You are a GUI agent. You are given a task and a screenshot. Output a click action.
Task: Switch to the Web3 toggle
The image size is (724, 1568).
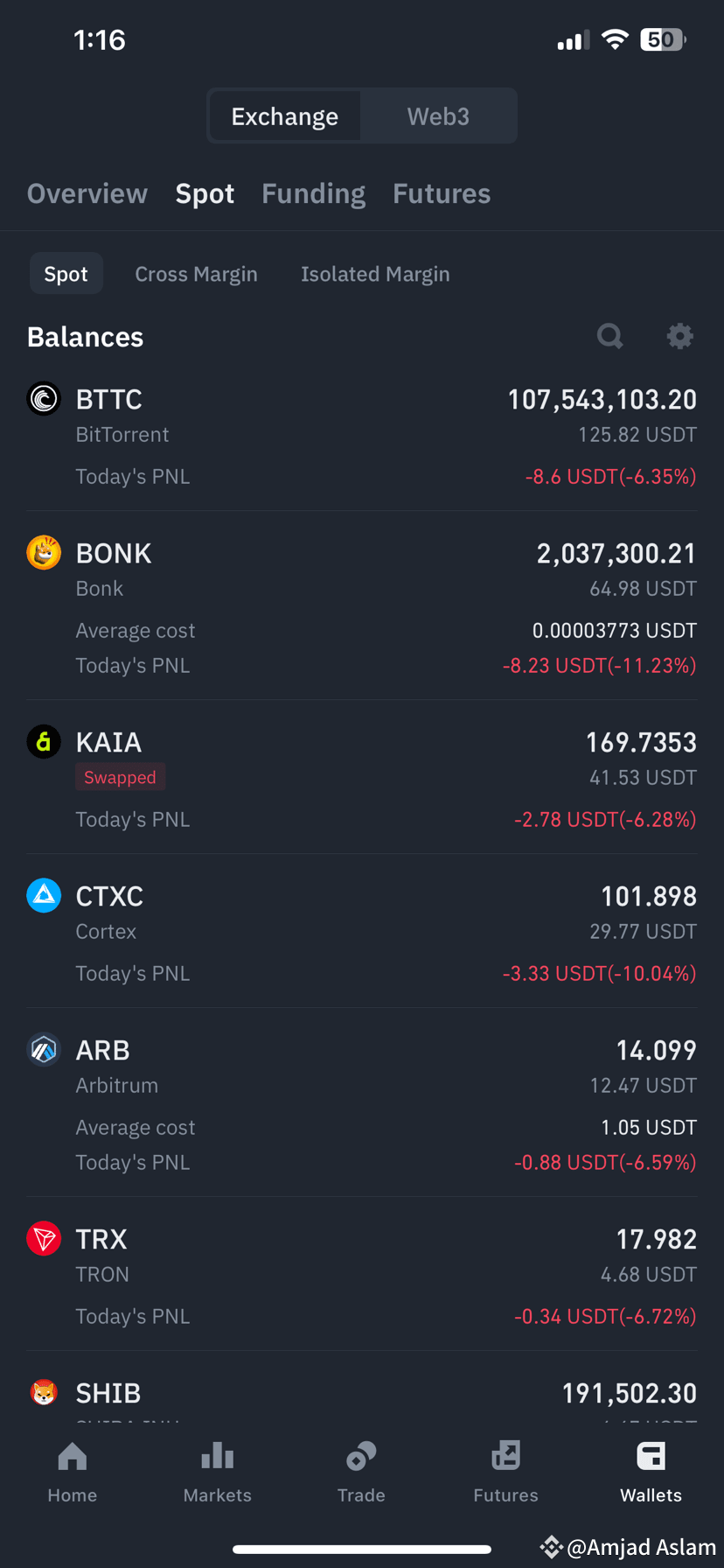pyautogui.click(x=437, y=115)
